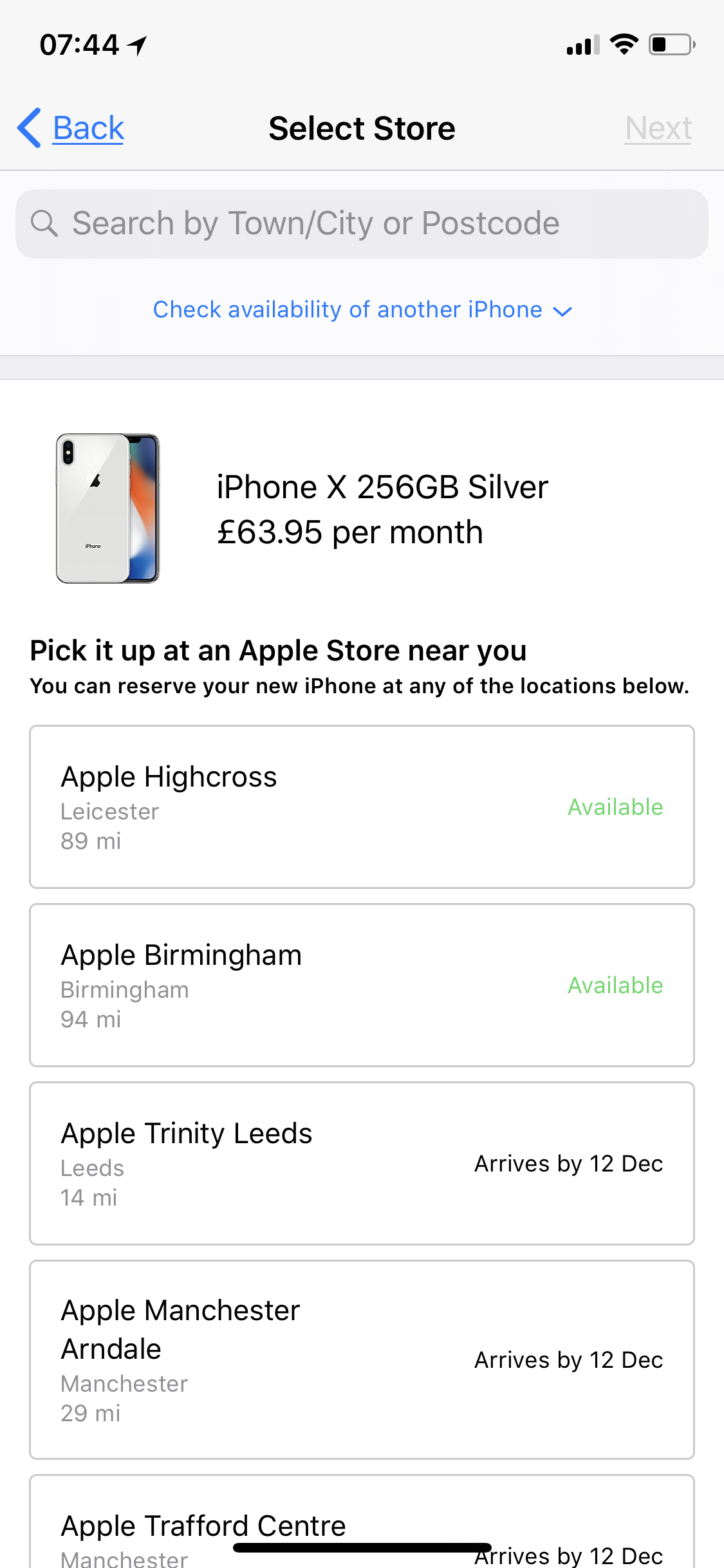The height and width of the screenshot is (1568, 724).
Task: Expand Check availability of another iPhone
Action: (362, 310)
